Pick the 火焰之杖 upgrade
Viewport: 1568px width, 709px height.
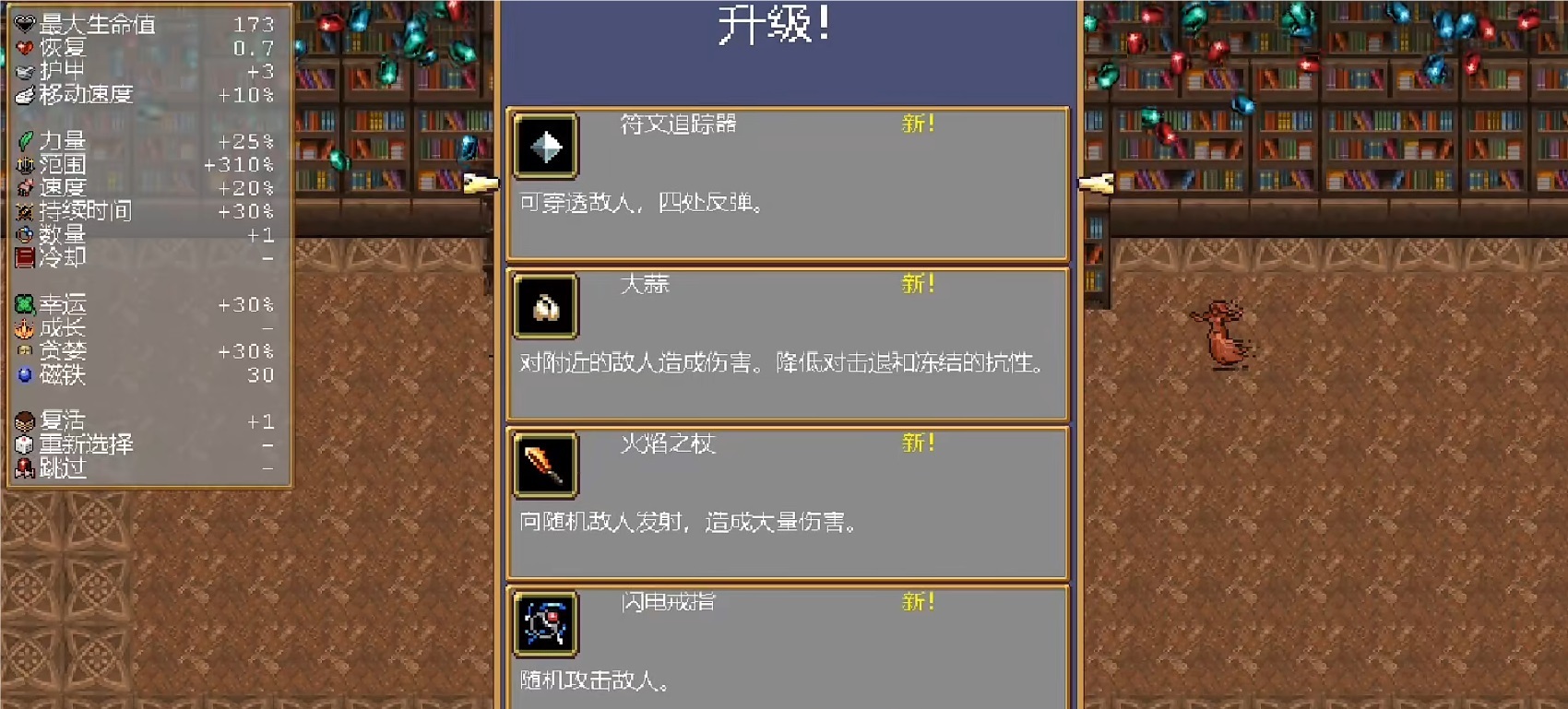tap(788, 502)
